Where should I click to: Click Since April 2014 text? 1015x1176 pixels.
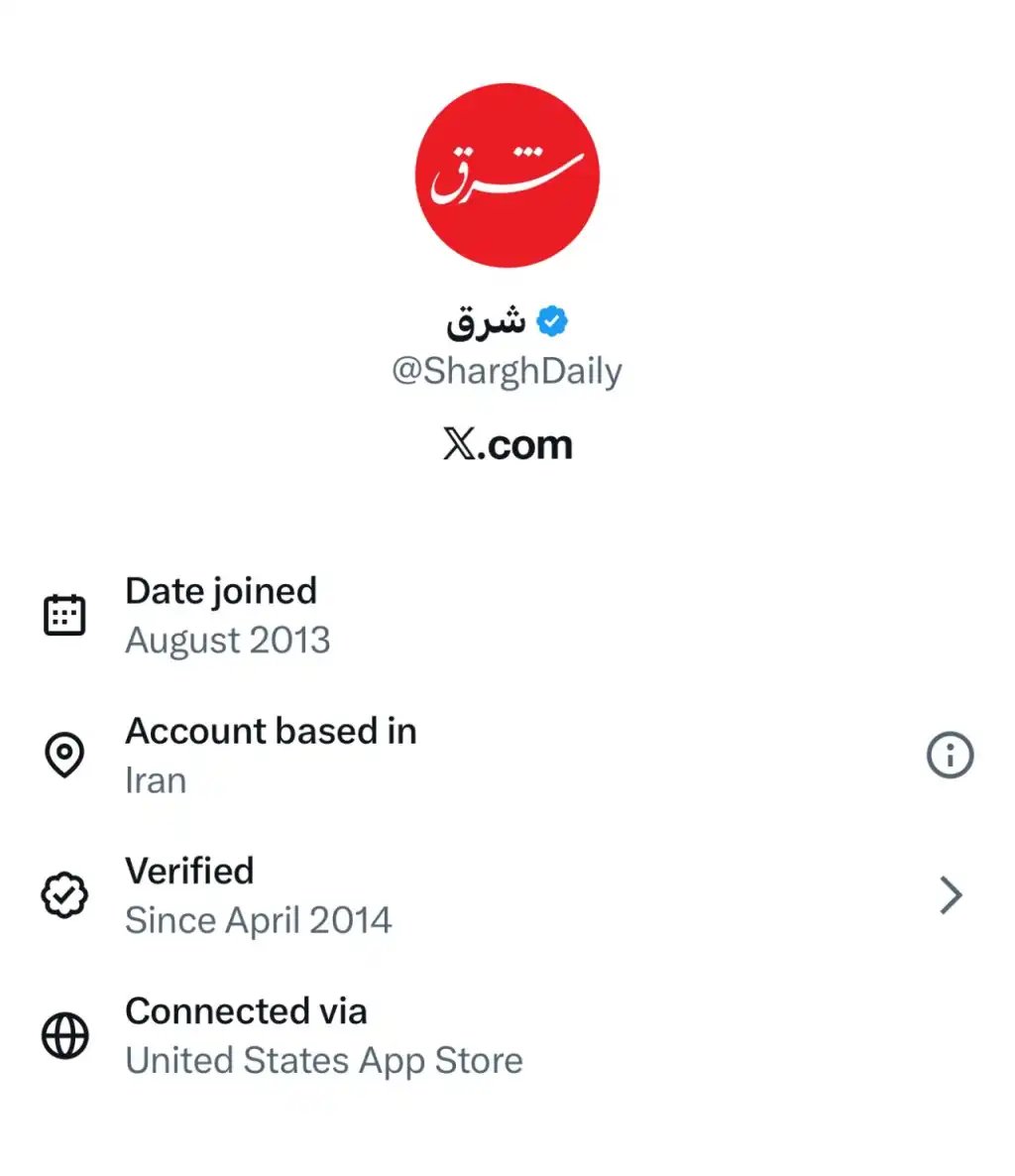(x=259, y=920)
